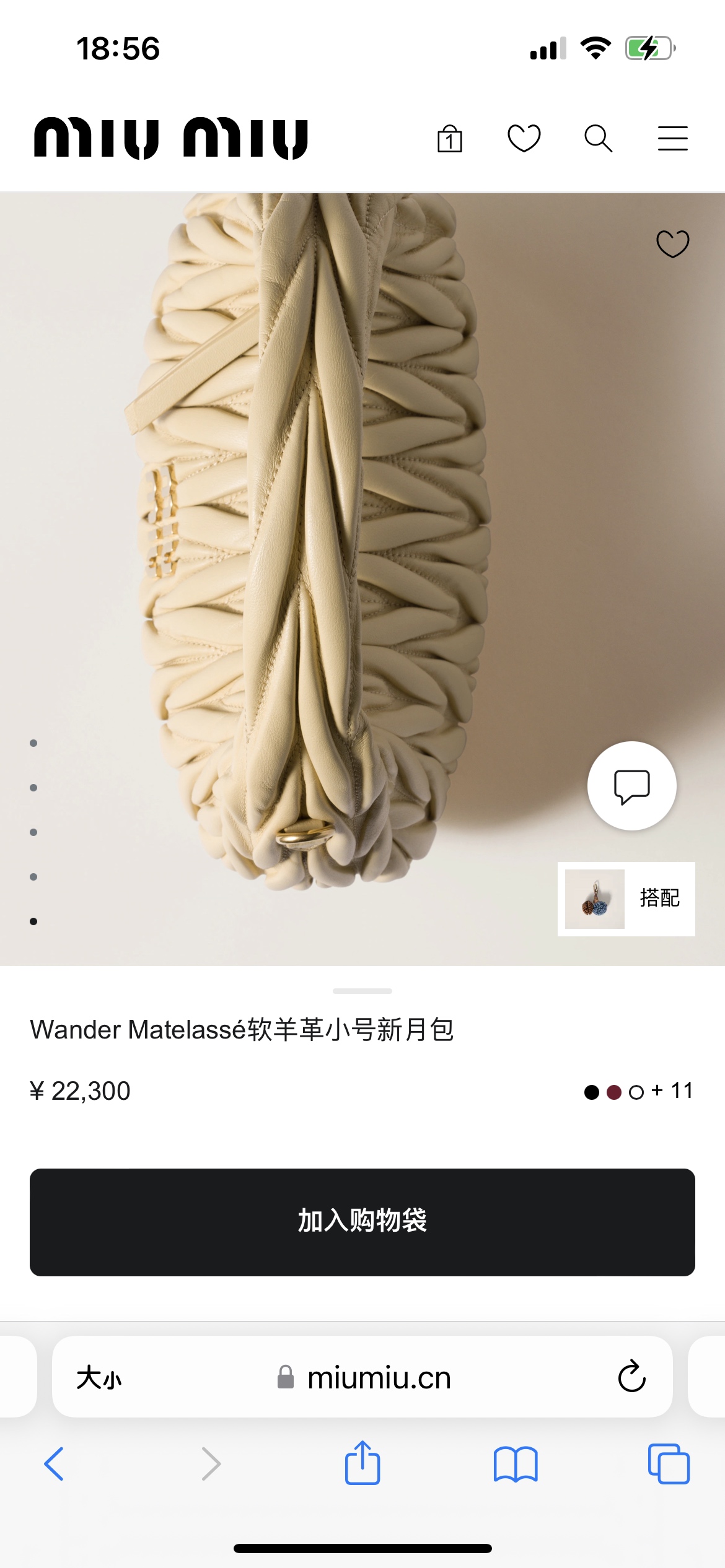Show the + 11 more colors
The height and width of the screenshot is (1568, 725).
click(x=672, y=1091)
